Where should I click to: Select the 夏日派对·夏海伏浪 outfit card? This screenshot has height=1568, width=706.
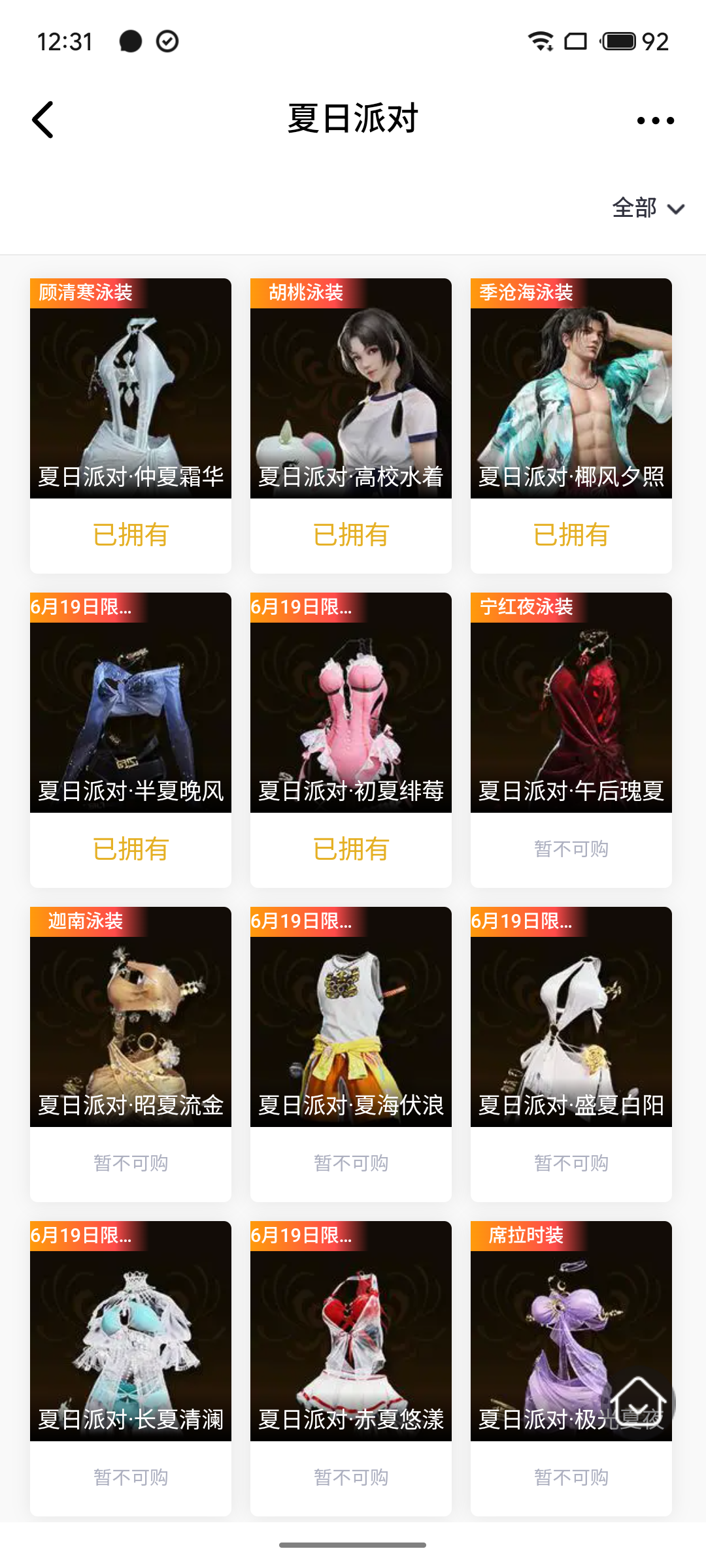click(x=351, y=1017)
